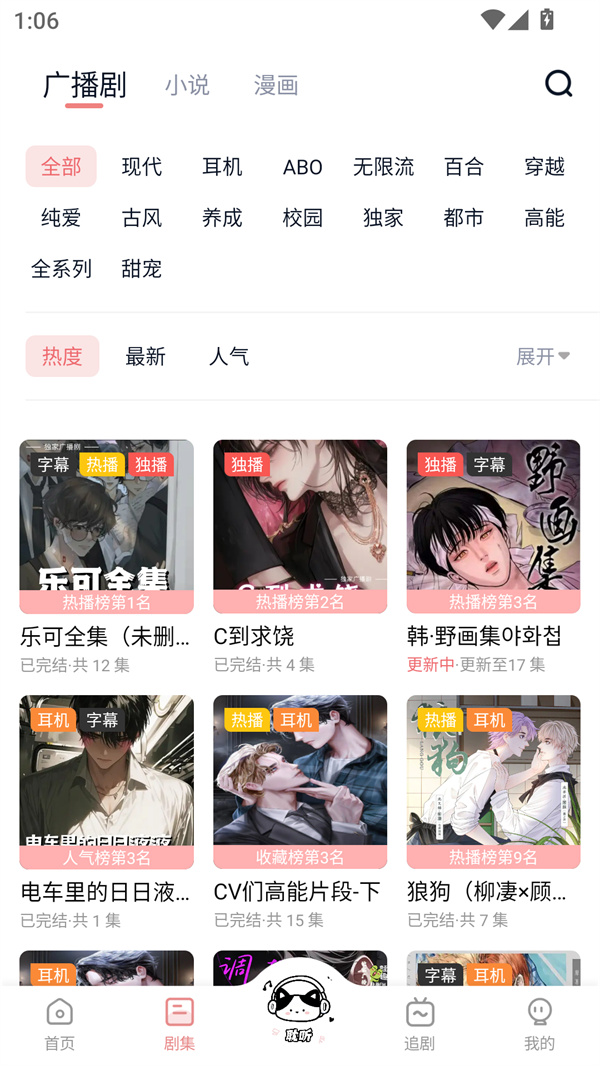Choose the ABO genre chip
This screenshot has height=1066, width=600.
(x=302, y=167)
